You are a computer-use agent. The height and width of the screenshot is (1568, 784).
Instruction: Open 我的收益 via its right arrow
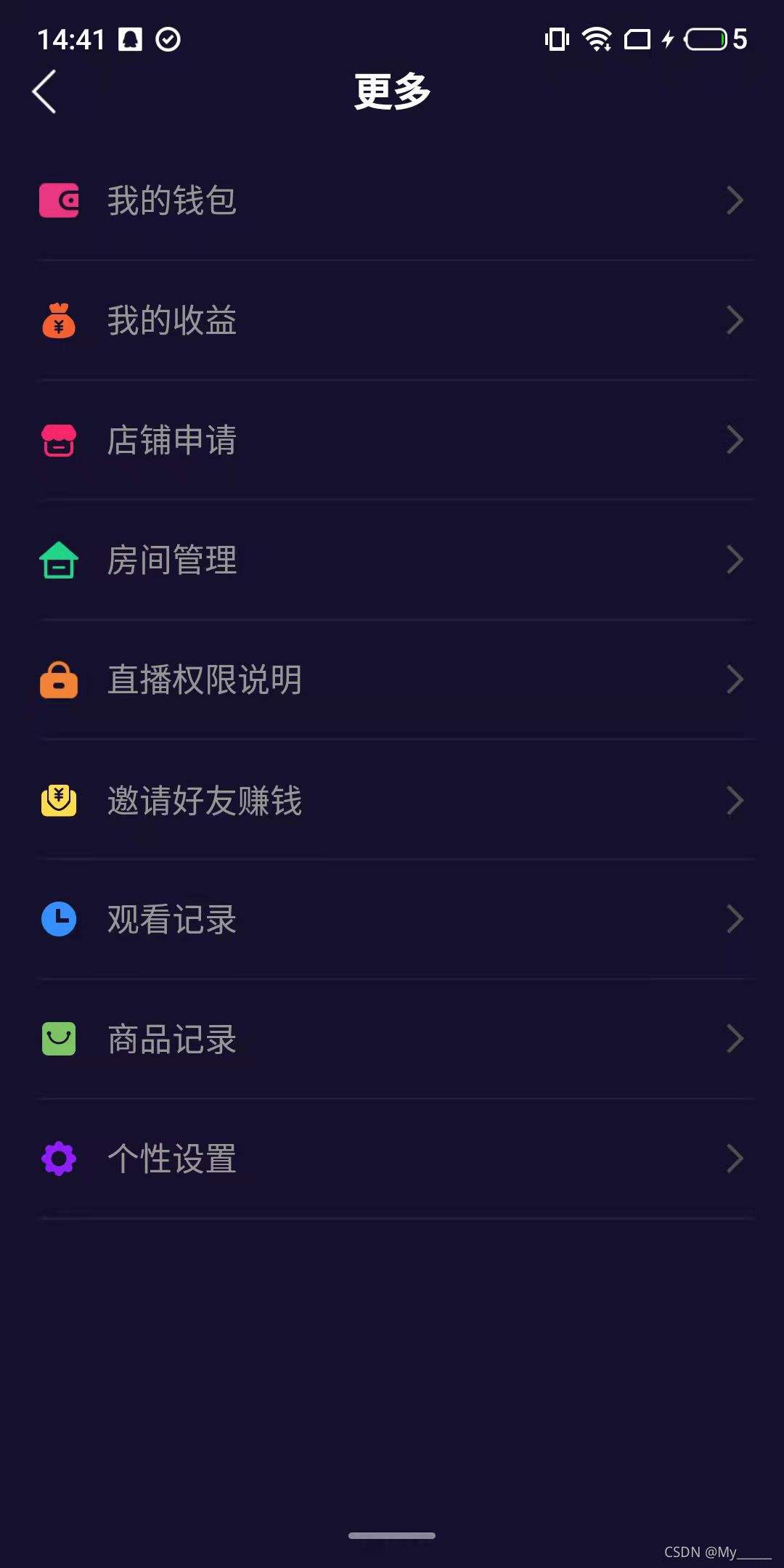pyautogui.click(x=735, y=320)
